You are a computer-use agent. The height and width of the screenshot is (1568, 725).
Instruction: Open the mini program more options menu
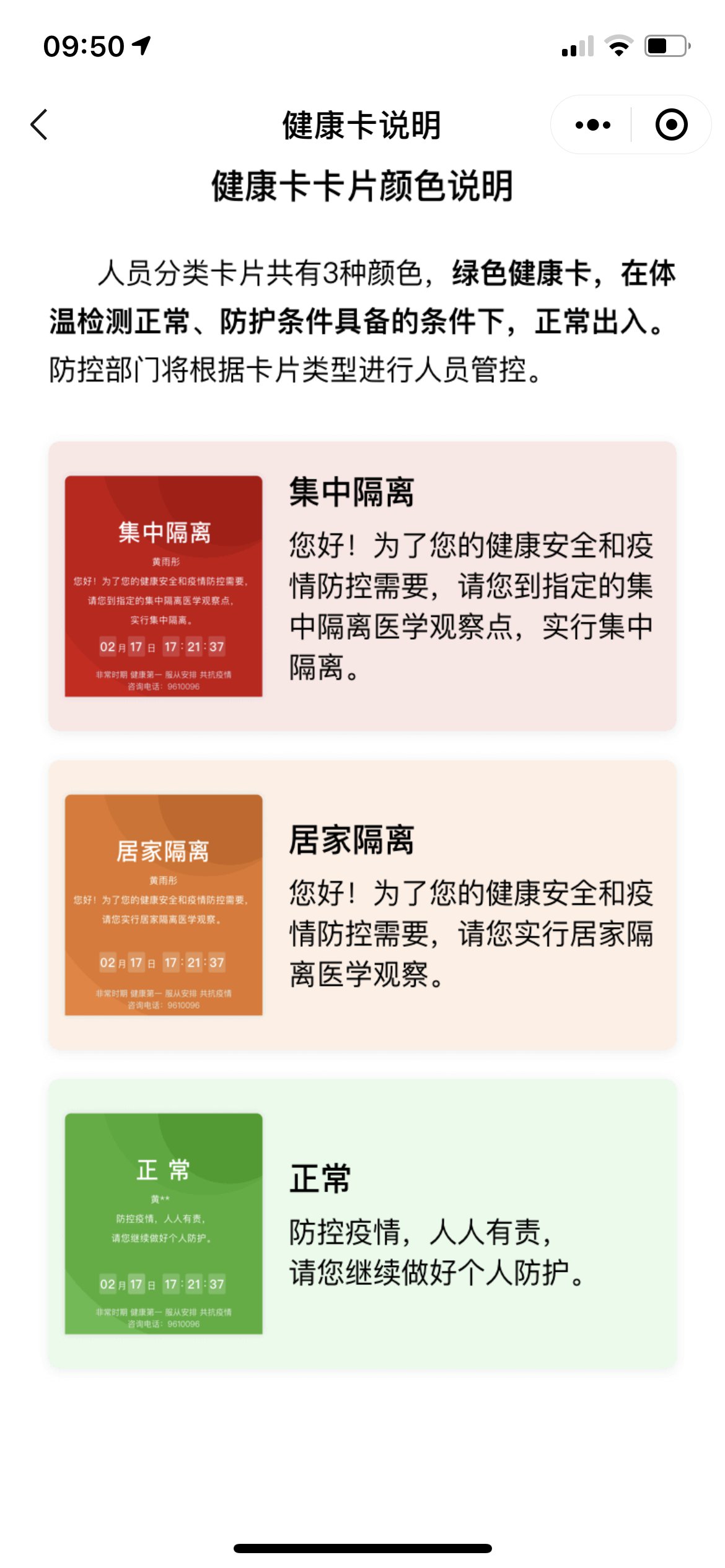592,125
